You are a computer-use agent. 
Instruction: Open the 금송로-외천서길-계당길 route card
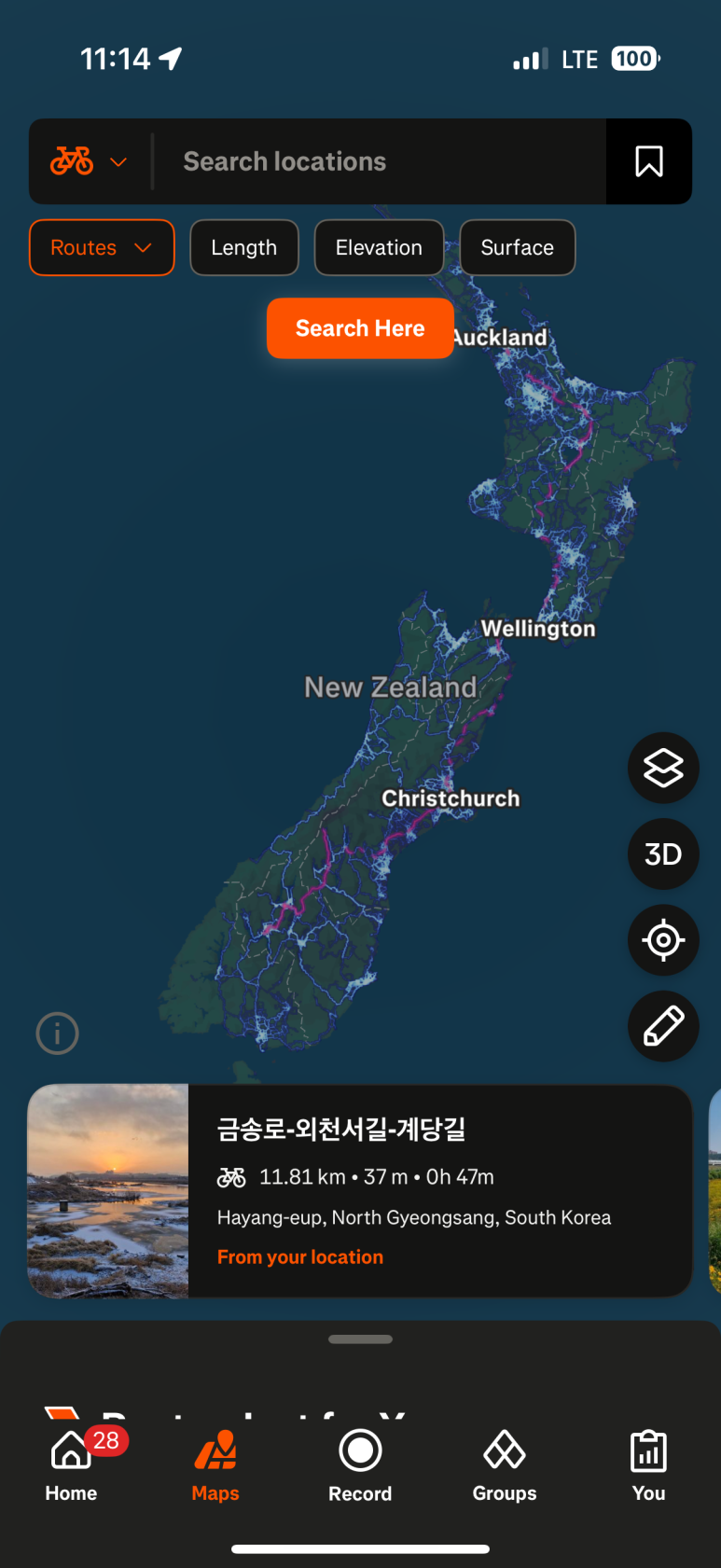[360, 1191]
